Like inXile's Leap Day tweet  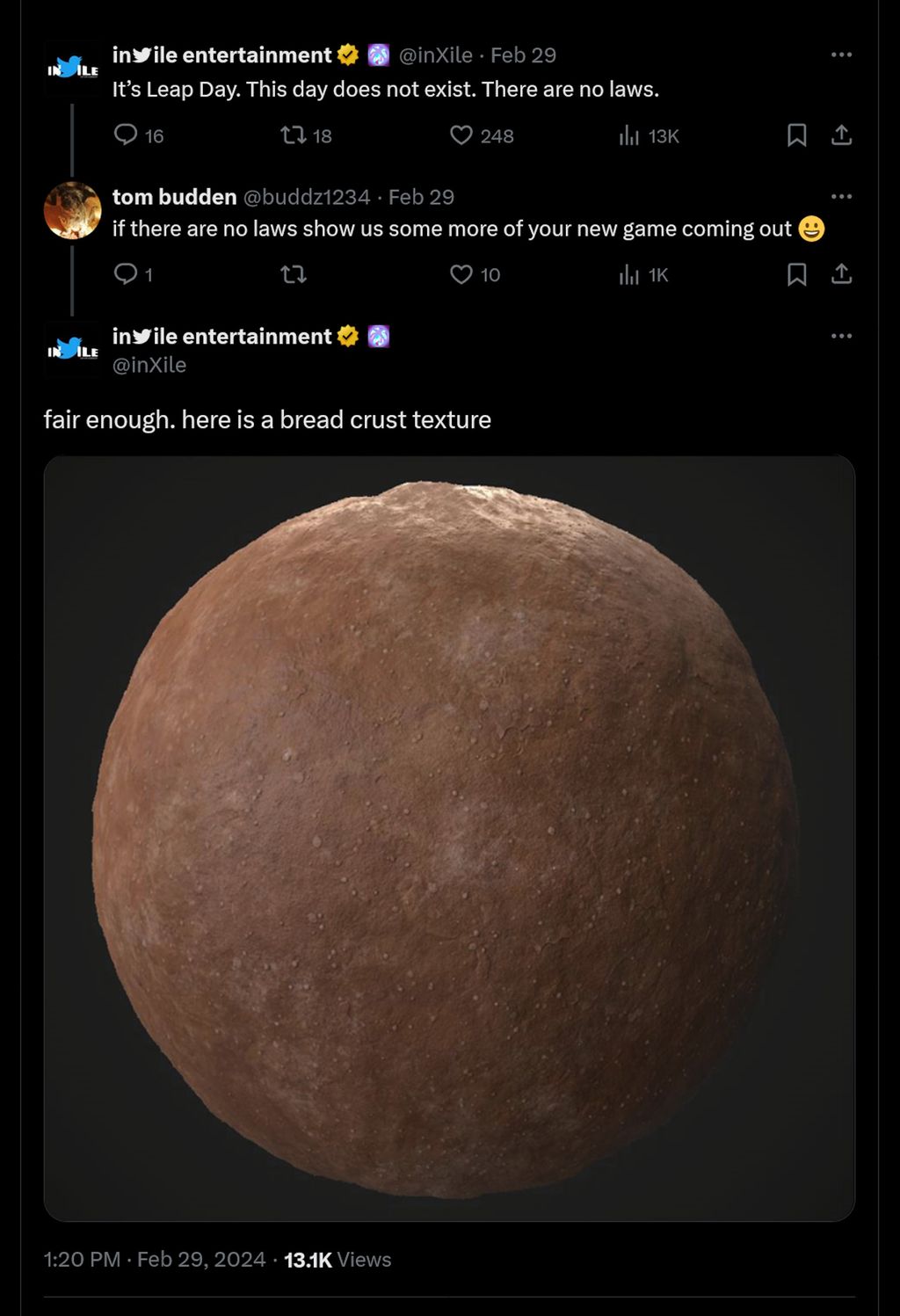[x=461, y=135]
